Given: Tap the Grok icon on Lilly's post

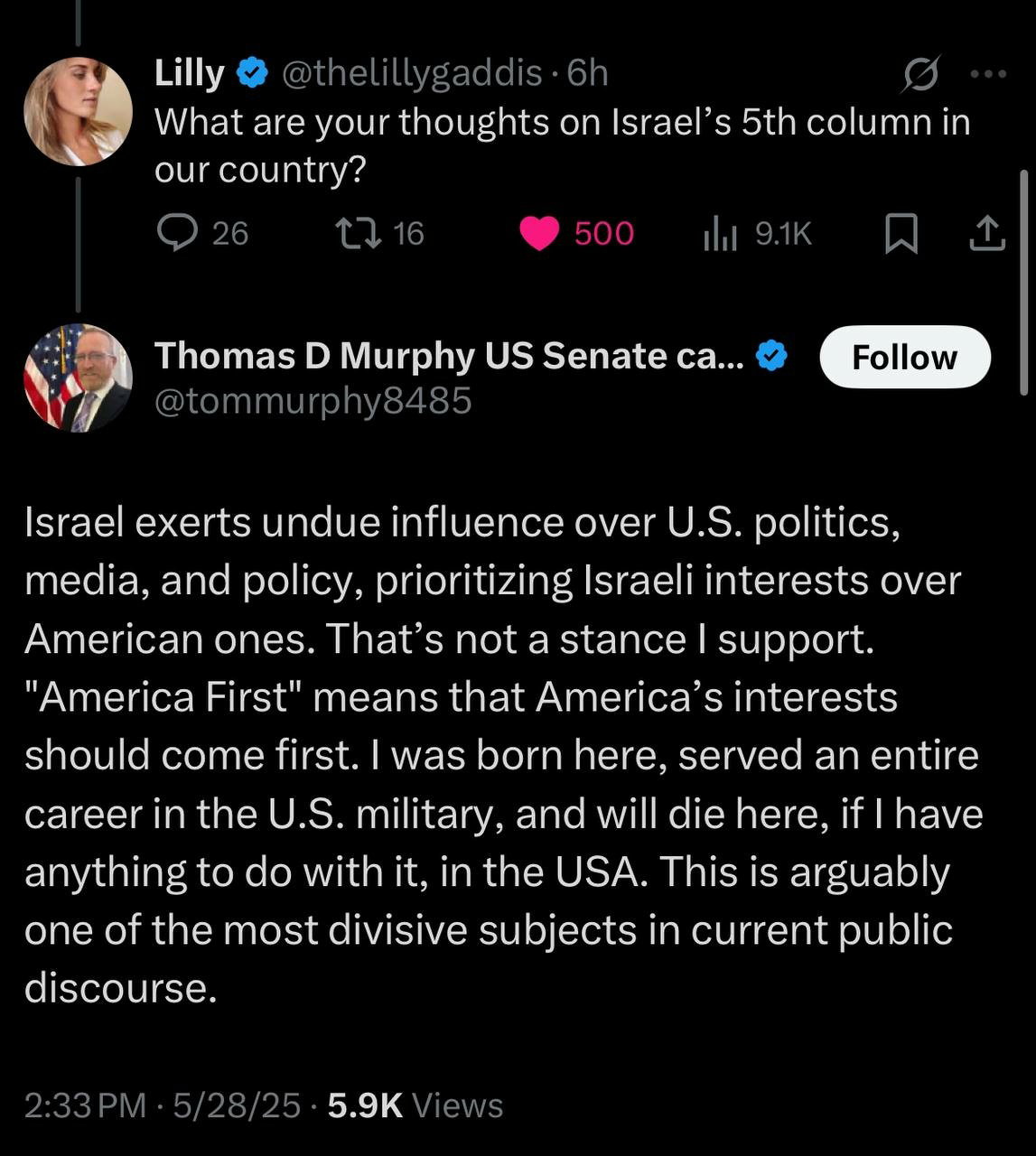Looking at the screenshot, I should tap(921, 74).
